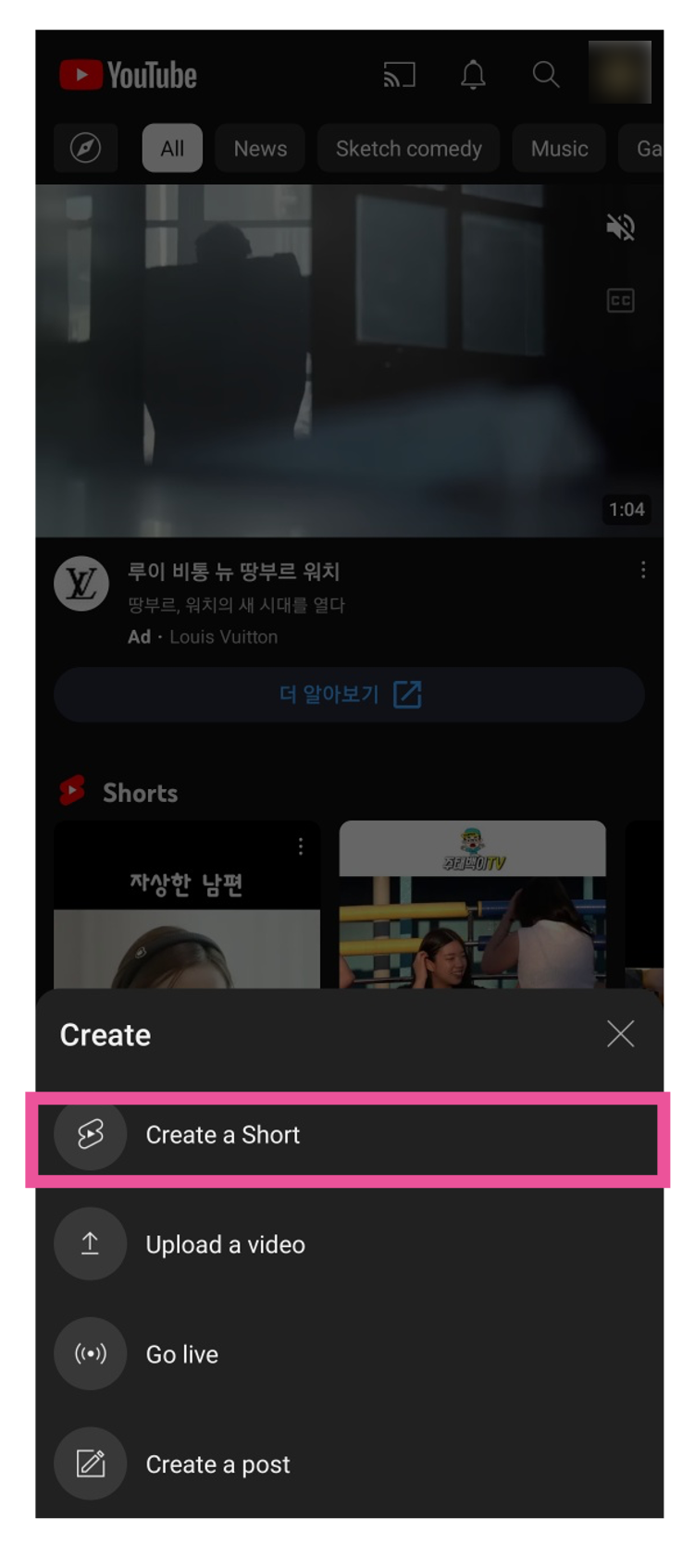Close the Create sheet
Screen dimensions: 695x1568
pyautogui.click(x=620, y=1034)
